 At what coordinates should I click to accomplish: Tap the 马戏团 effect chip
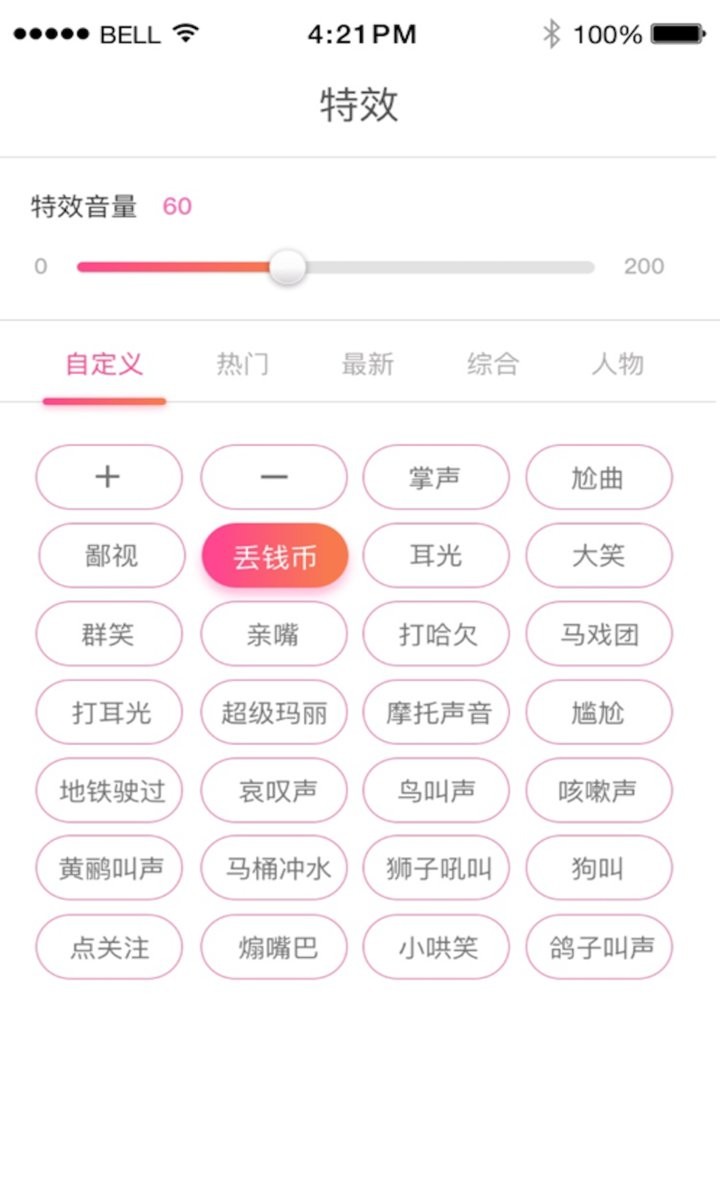[x=599, y=633]
